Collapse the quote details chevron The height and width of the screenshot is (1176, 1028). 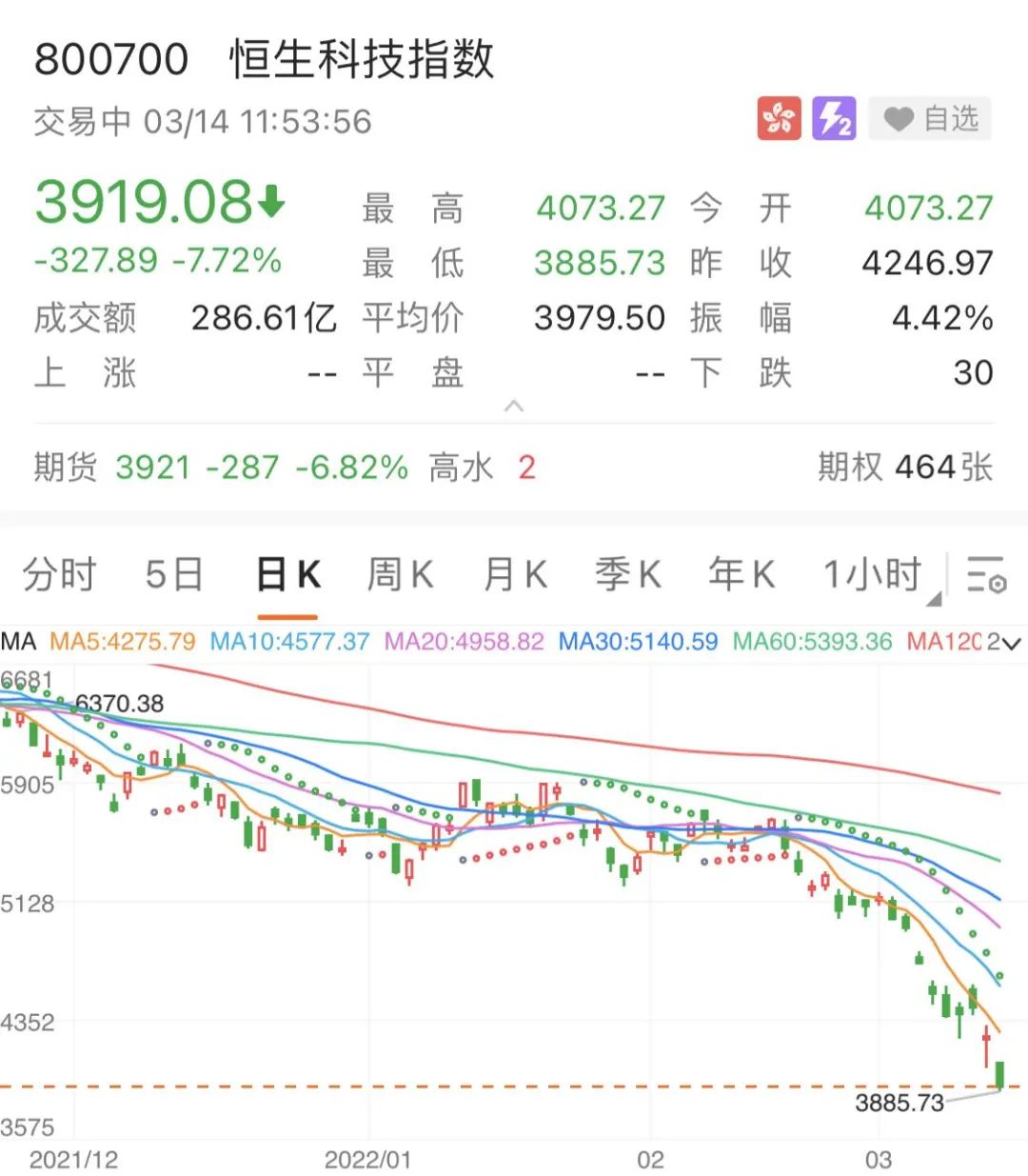(x=514, y=407)
